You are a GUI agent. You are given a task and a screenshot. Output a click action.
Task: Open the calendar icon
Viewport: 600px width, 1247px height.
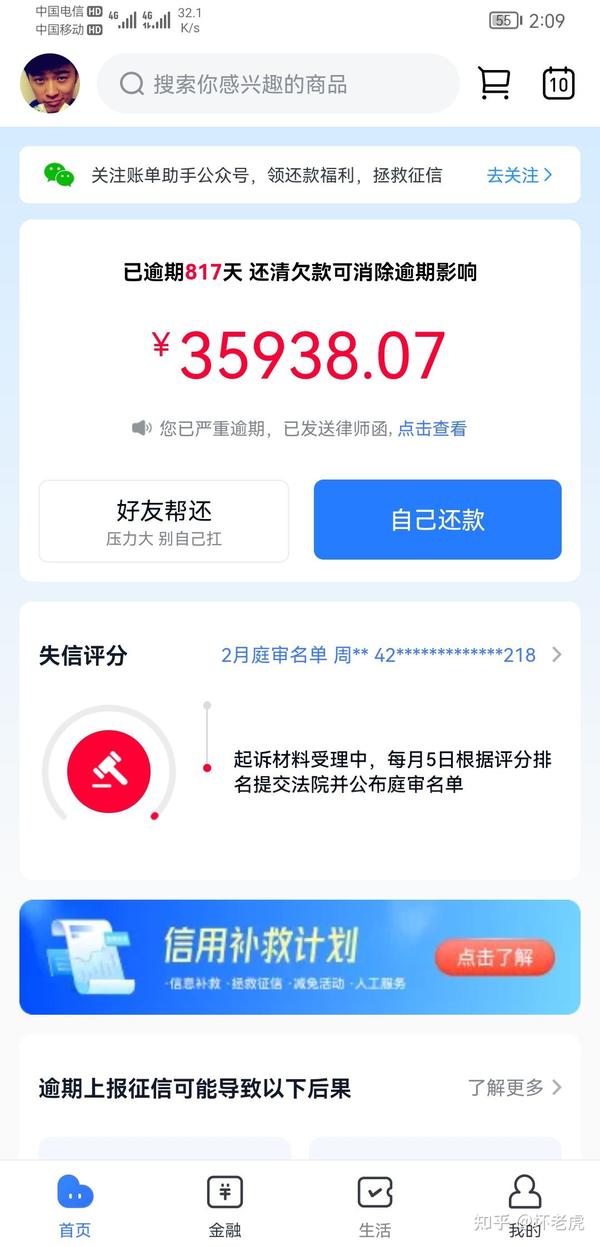[x=558, y=83]
